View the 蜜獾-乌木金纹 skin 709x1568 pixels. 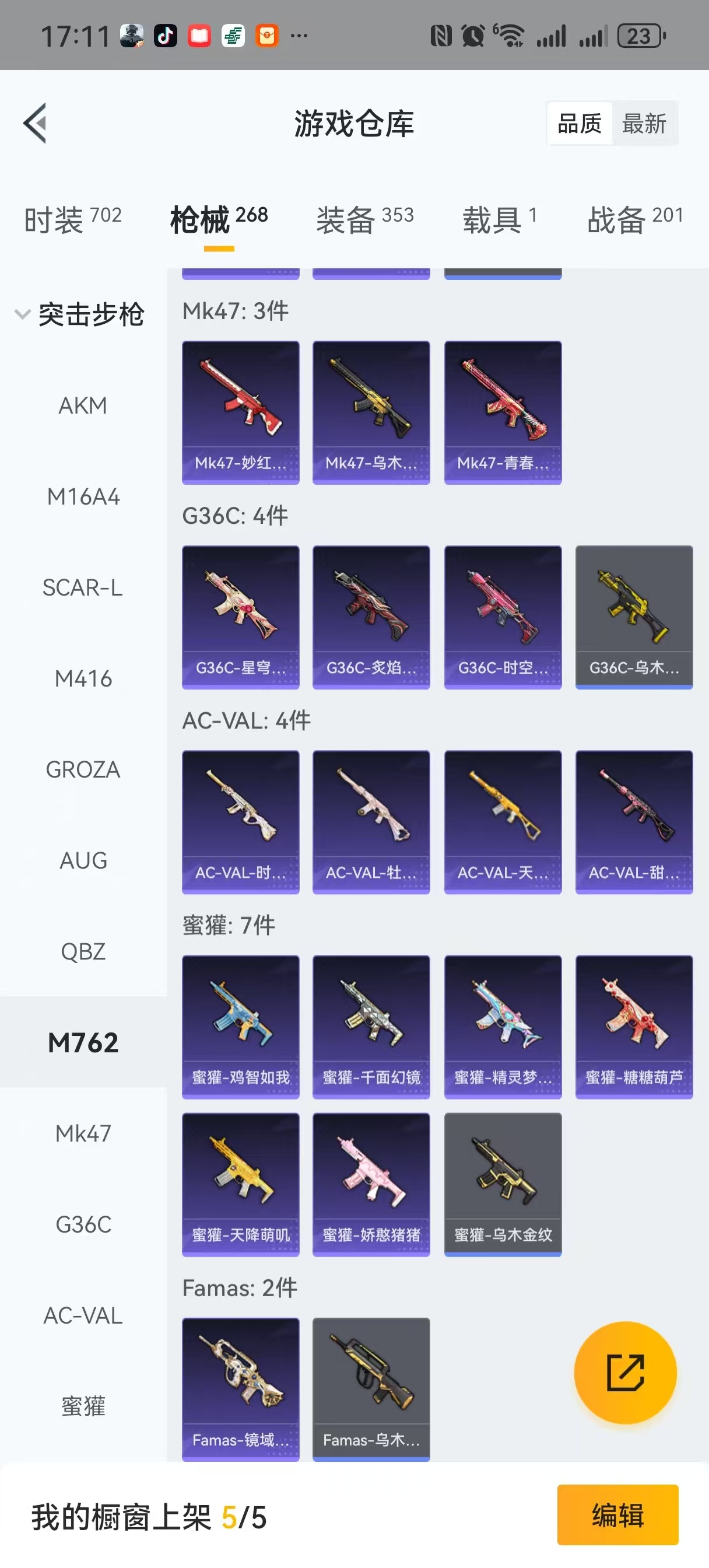[503, 1184]
